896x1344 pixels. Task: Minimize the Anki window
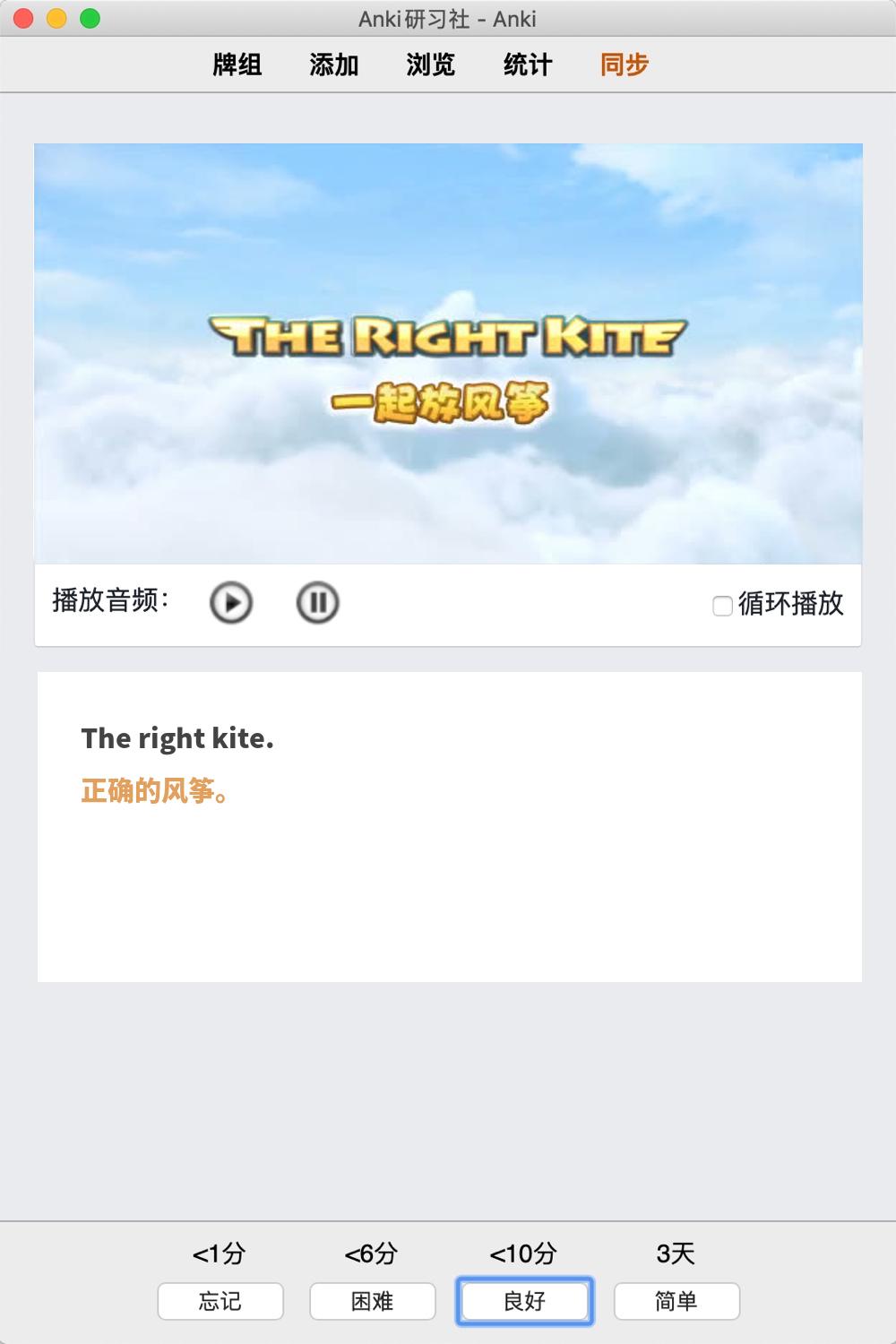[56, 18]
